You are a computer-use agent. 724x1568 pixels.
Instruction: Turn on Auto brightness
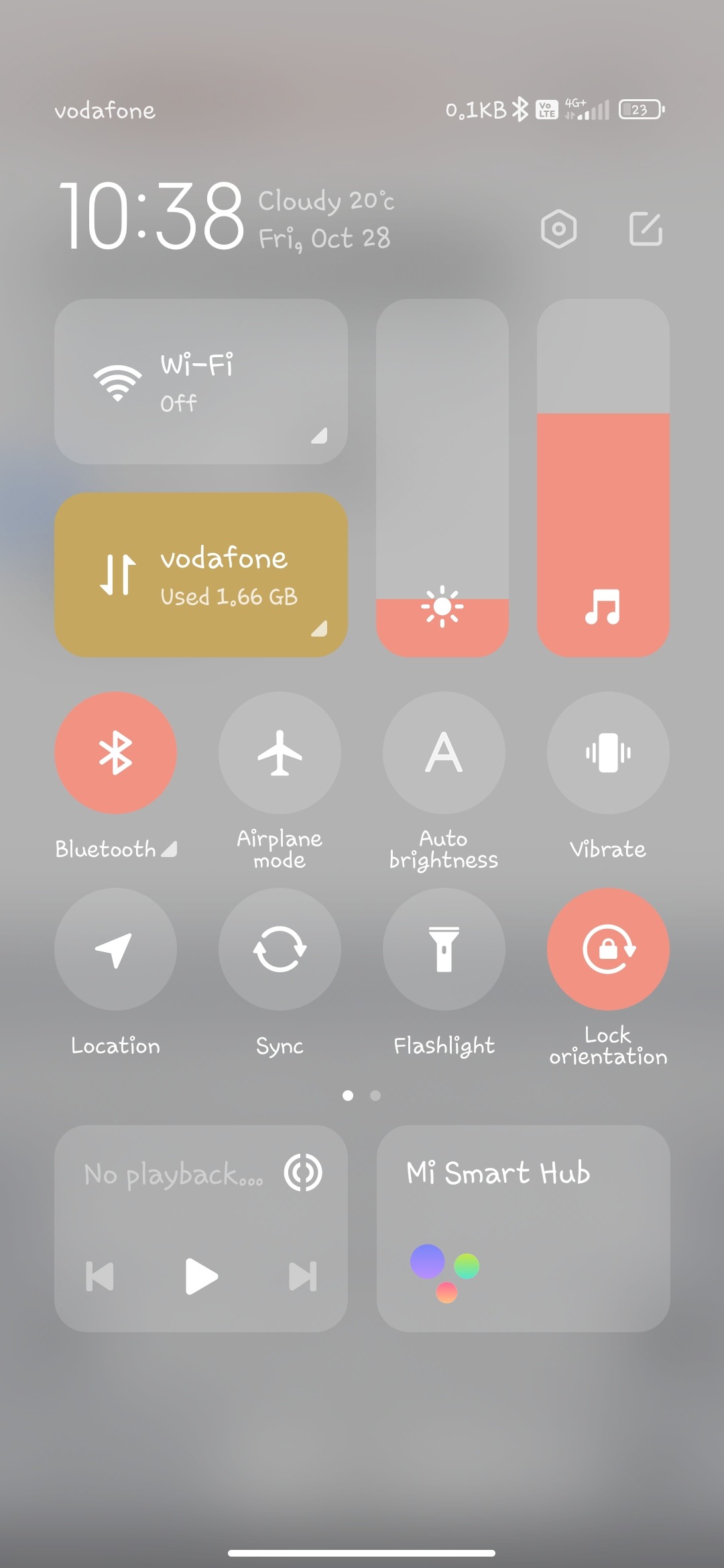tap(444, 753)
